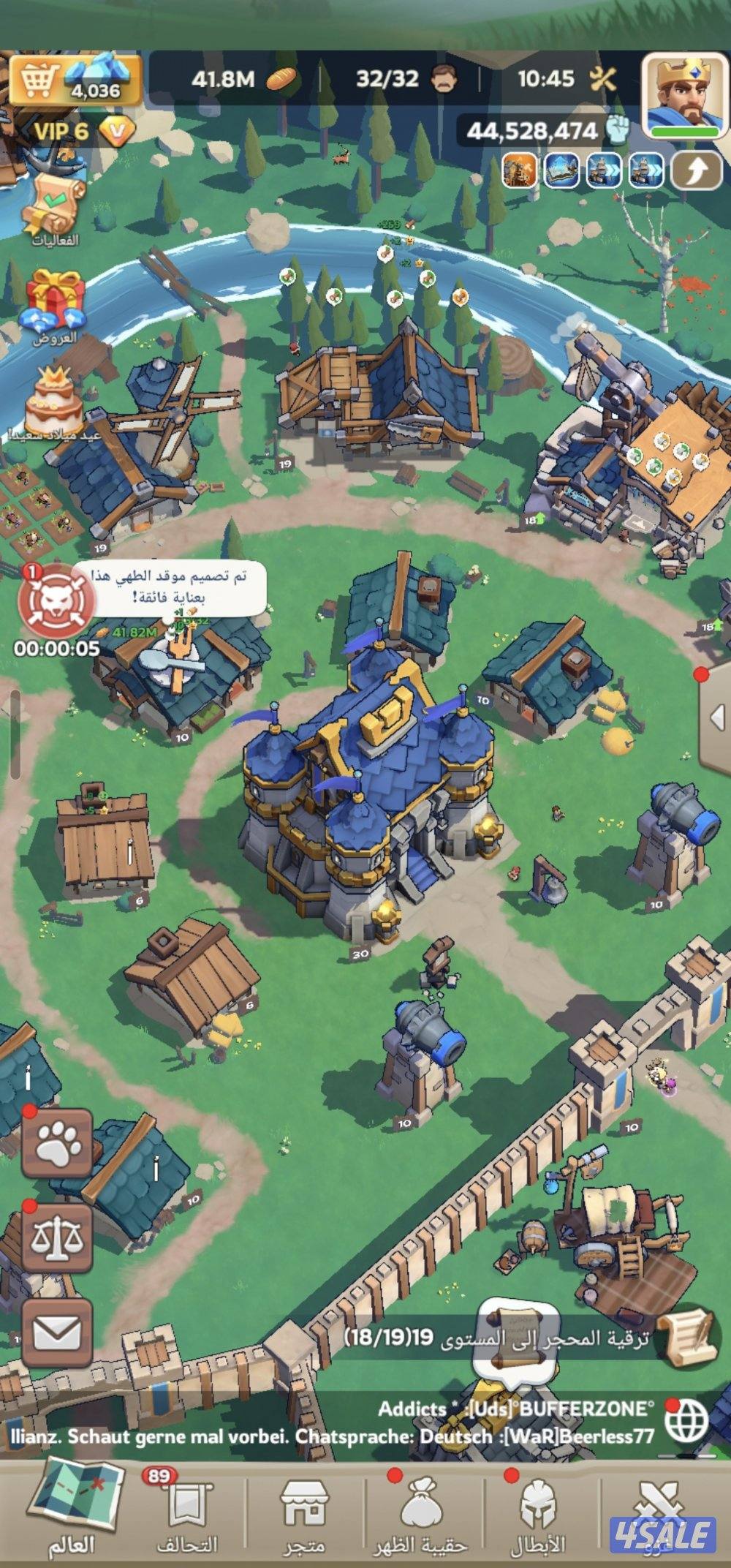Open the Heroes tab (الأبطال)

[x=537, y=1514]
